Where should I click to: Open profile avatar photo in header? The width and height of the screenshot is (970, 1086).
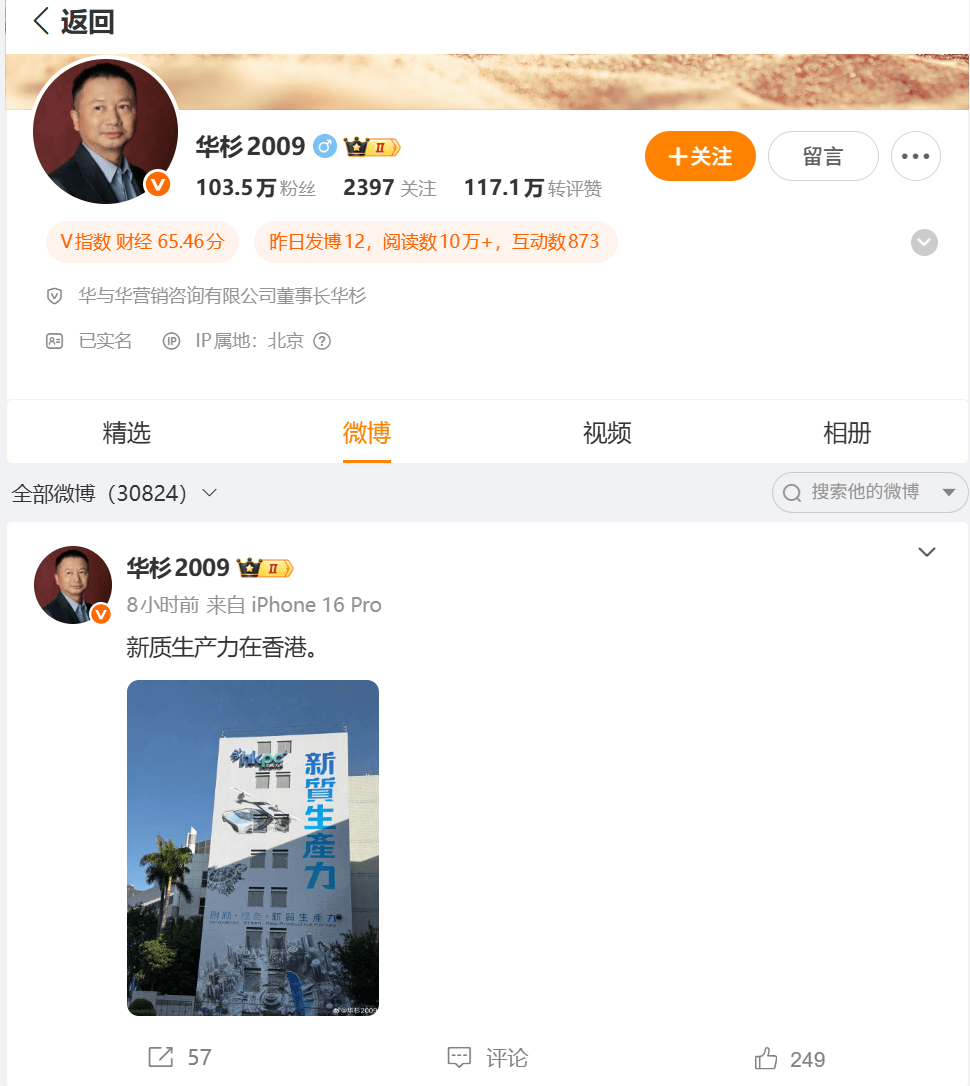(105, 130)
